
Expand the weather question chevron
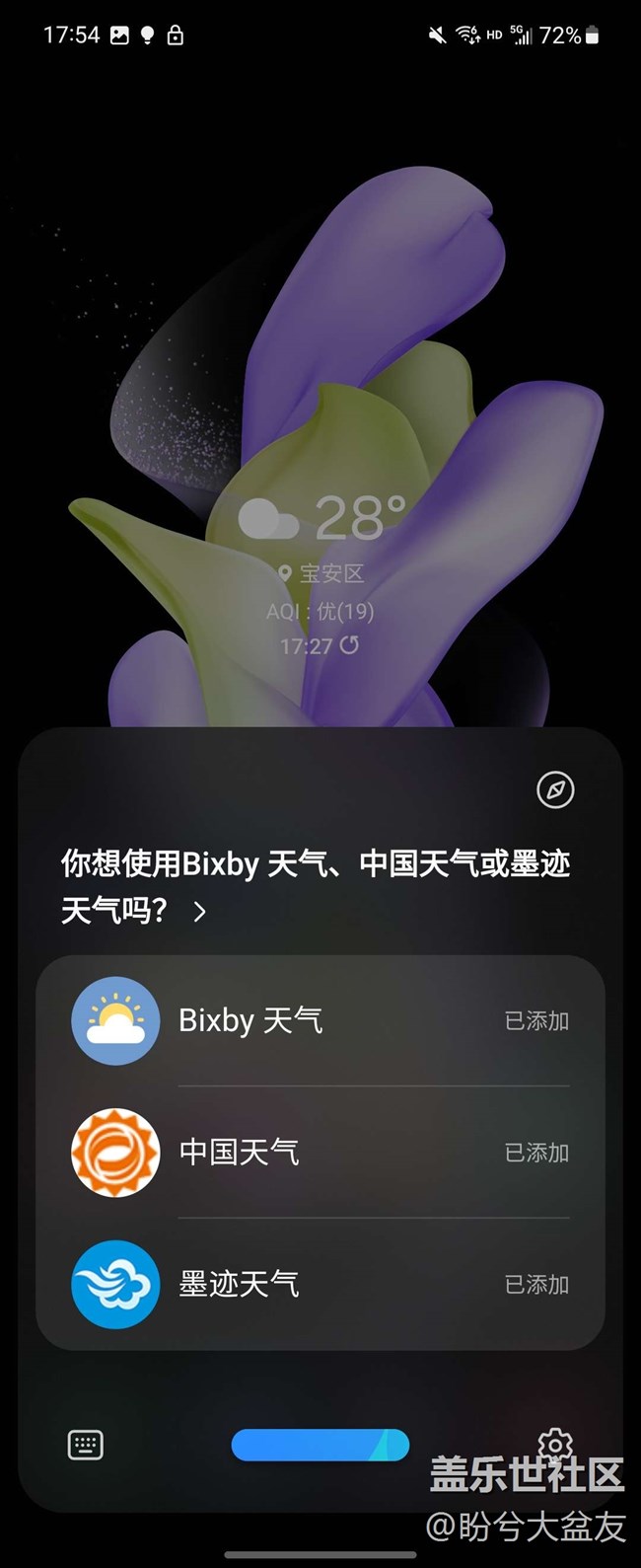(x=200, y=911)
